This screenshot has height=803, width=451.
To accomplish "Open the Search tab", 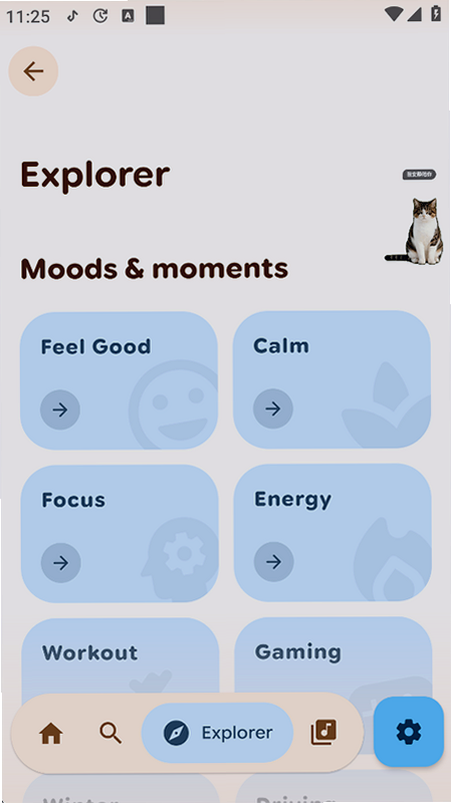I will tap(111, 733).
